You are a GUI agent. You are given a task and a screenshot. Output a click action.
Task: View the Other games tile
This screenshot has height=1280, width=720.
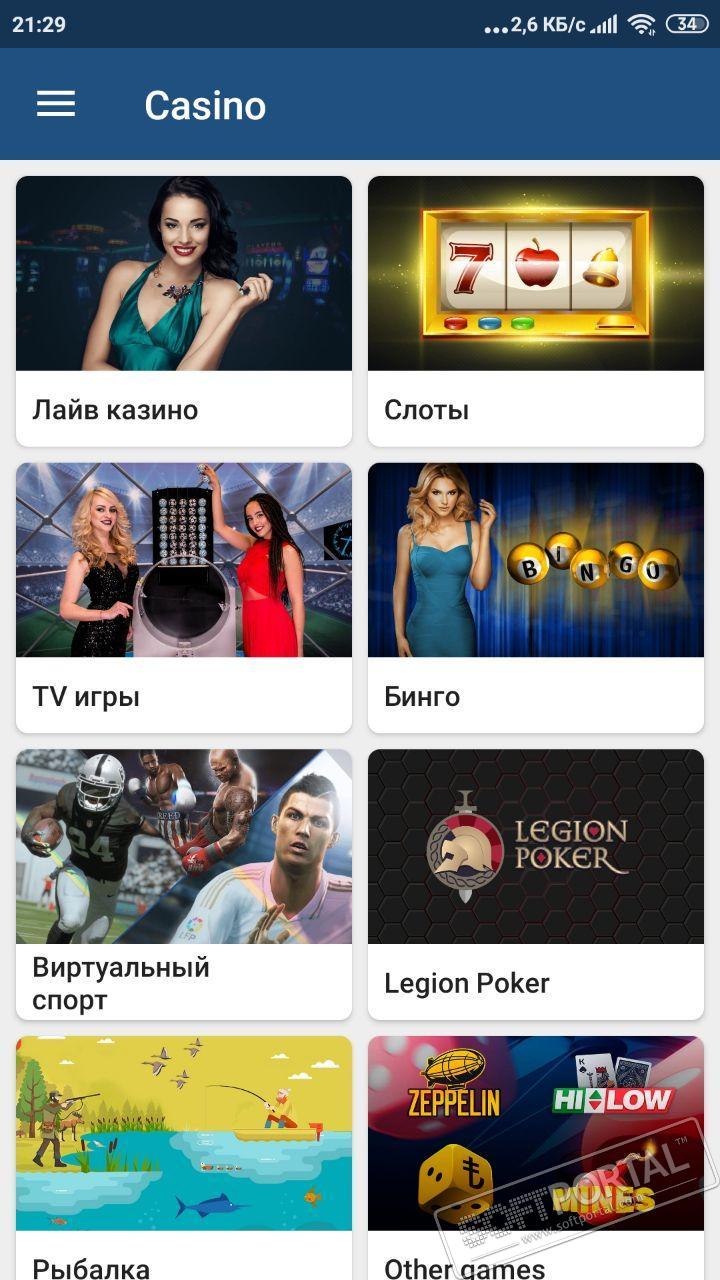(536, 1160)
